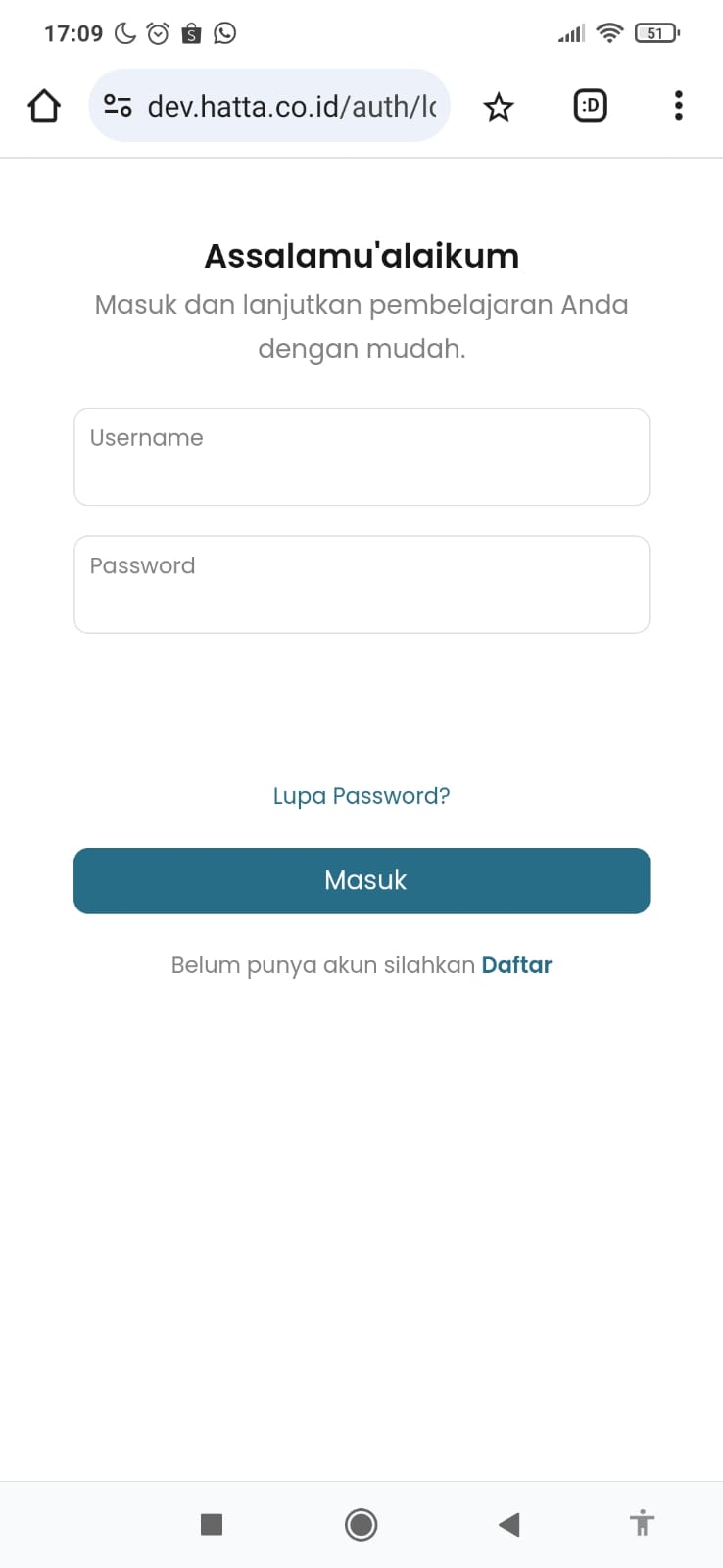
Task: Tap the Username input field
Action: pos(361,457)
